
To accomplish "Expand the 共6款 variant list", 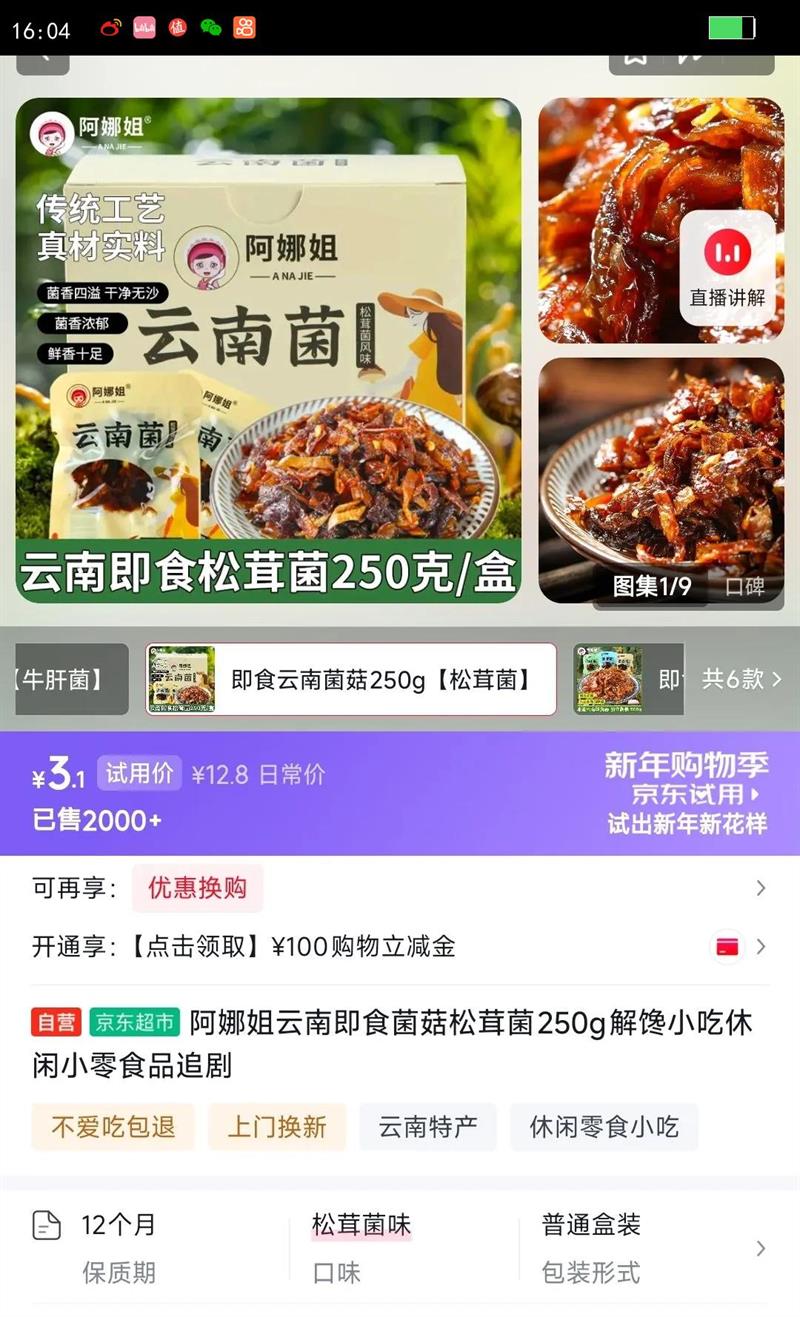I will tap(738, 680).
